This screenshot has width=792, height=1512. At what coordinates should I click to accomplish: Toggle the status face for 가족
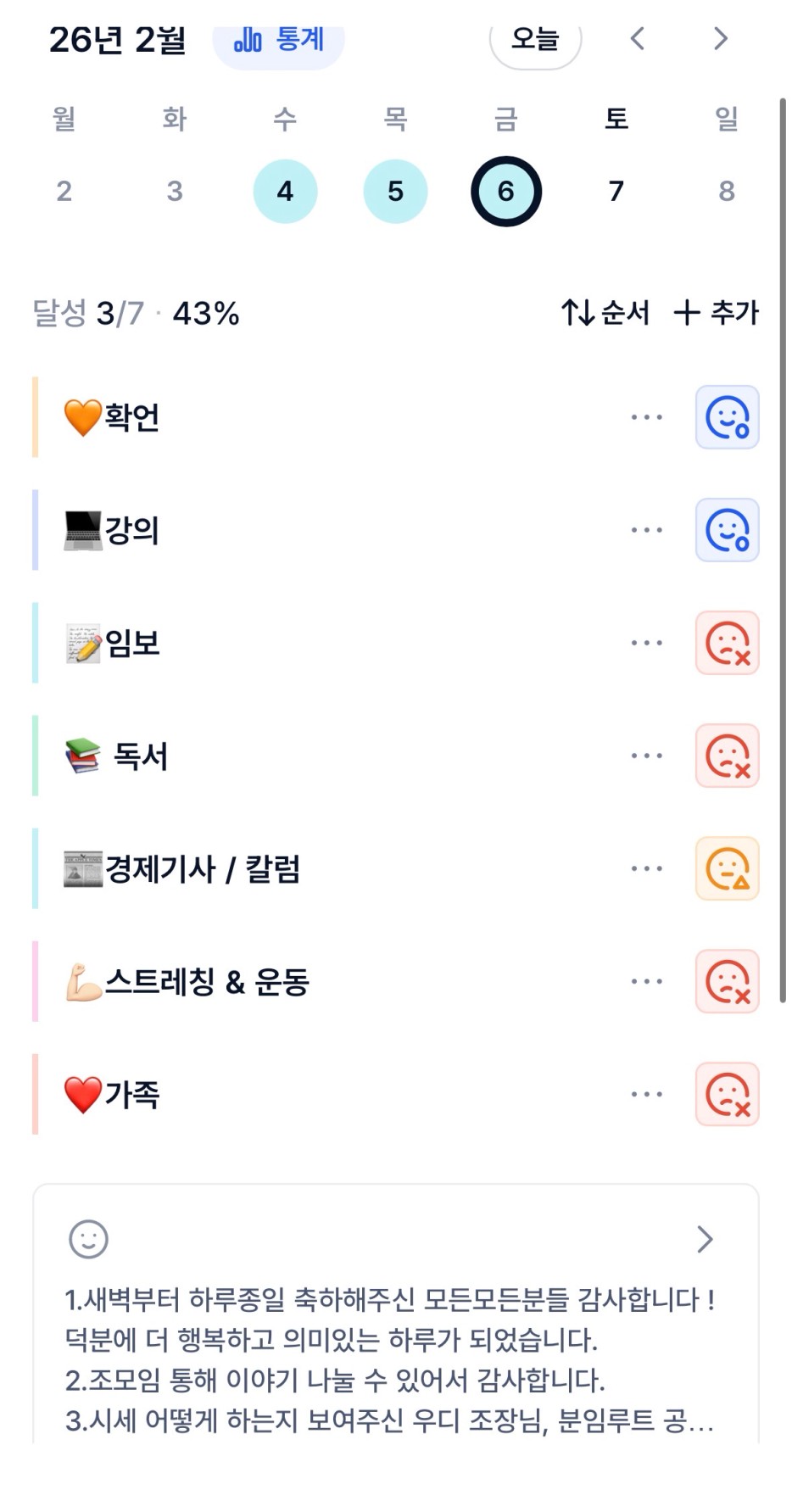point(727,1095)
